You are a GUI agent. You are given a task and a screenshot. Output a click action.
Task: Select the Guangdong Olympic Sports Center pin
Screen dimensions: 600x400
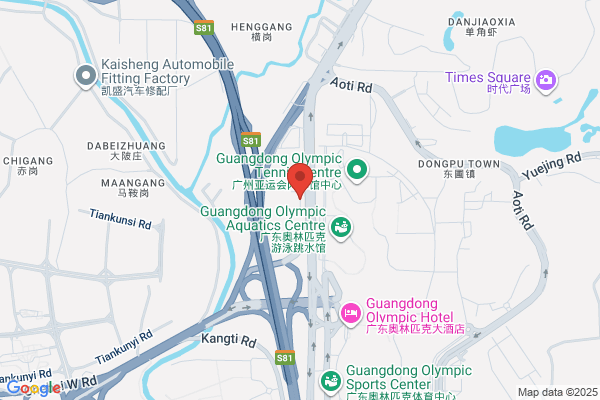331,382
